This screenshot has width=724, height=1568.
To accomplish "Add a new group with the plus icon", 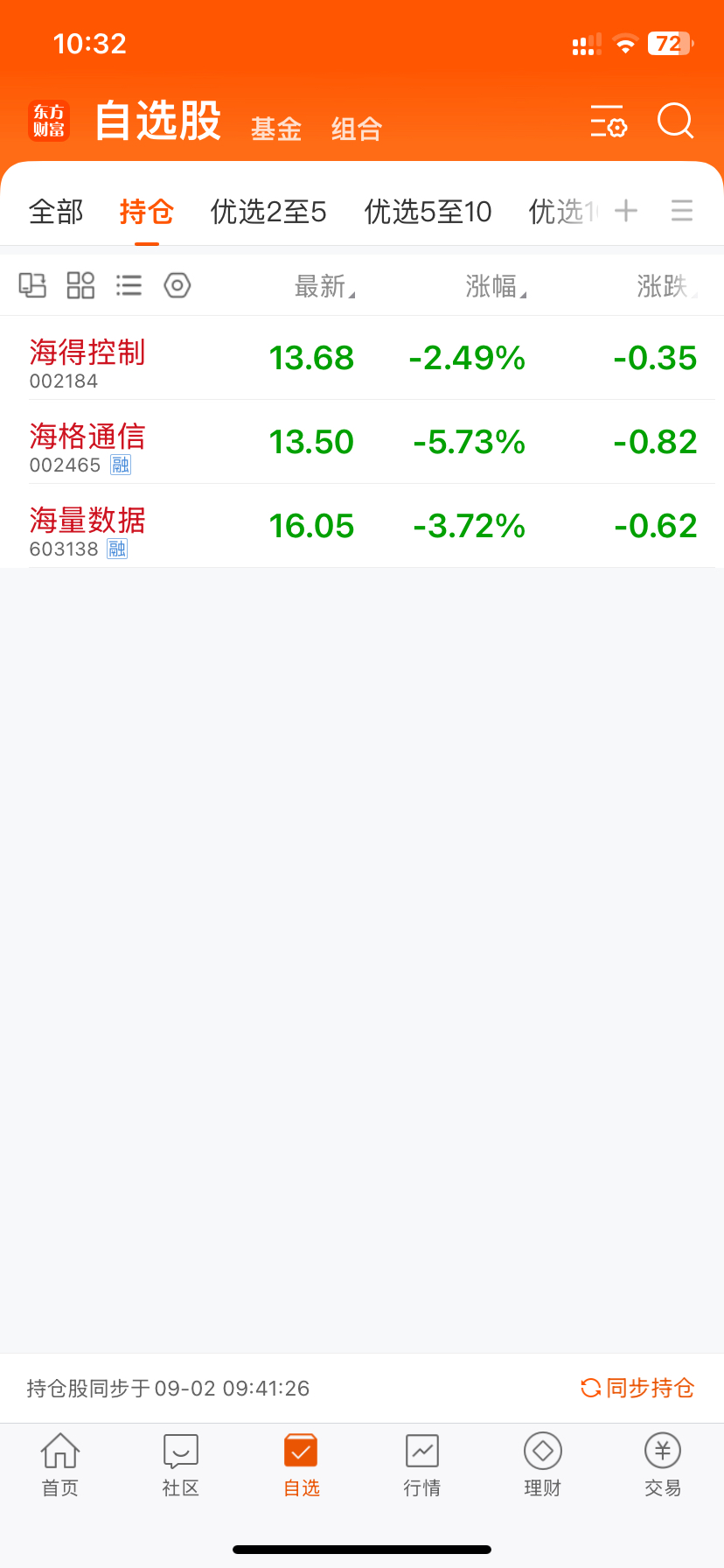I will (x=626, y=211).
